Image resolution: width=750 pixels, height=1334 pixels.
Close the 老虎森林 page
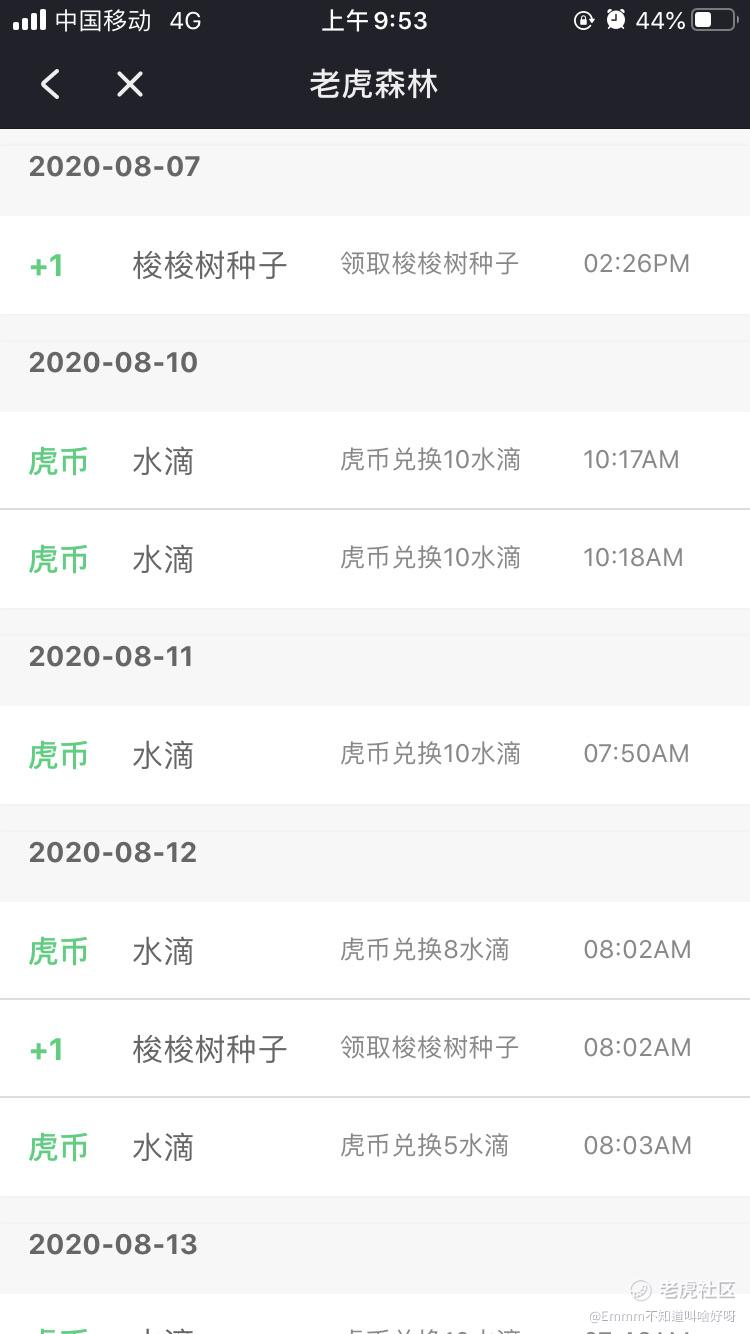[130, 85]
